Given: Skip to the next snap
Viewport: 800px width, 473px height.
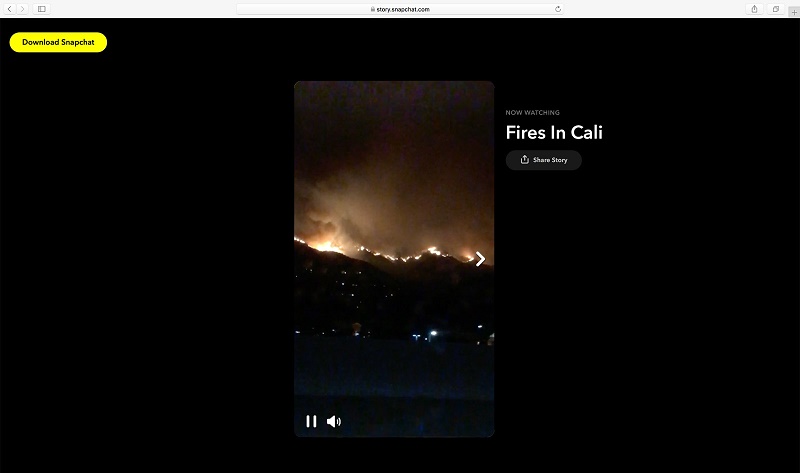Looking at the screenshot, I should click(480, 259).
